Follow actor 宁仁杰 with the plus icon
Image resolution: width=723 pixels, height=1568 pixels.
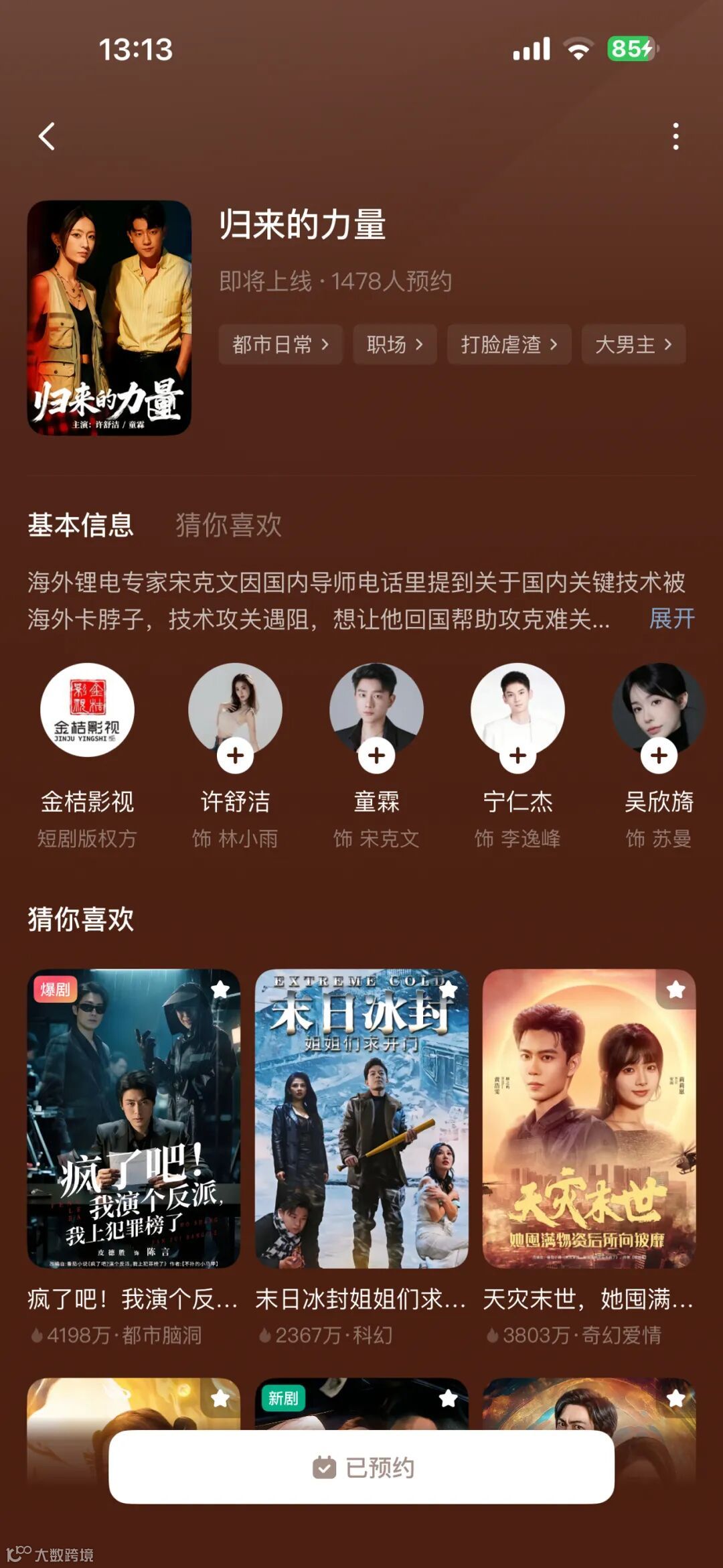(x=517, y=756)
